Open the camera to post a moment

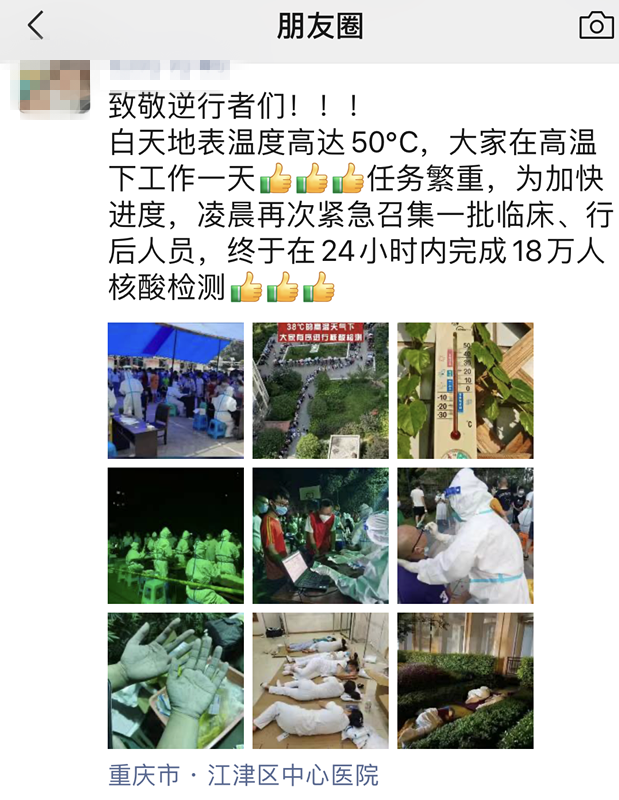pyautogui.click(x=596, y=26)
